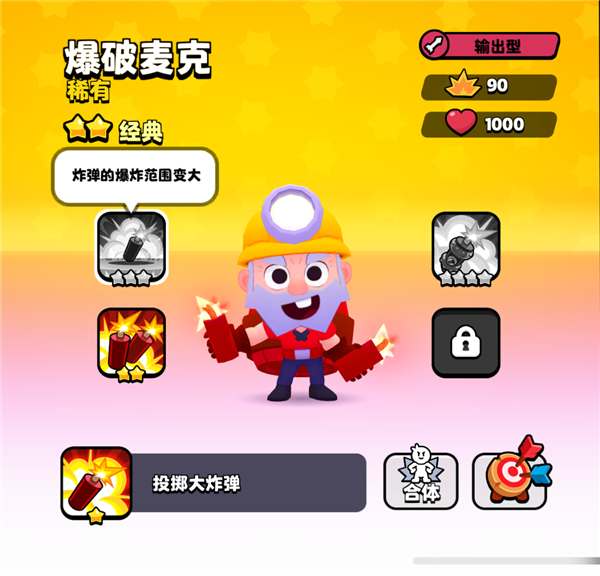This screenshot has width=600, height=576.
Task: Tap the locked skill slot
Action: 465,342
